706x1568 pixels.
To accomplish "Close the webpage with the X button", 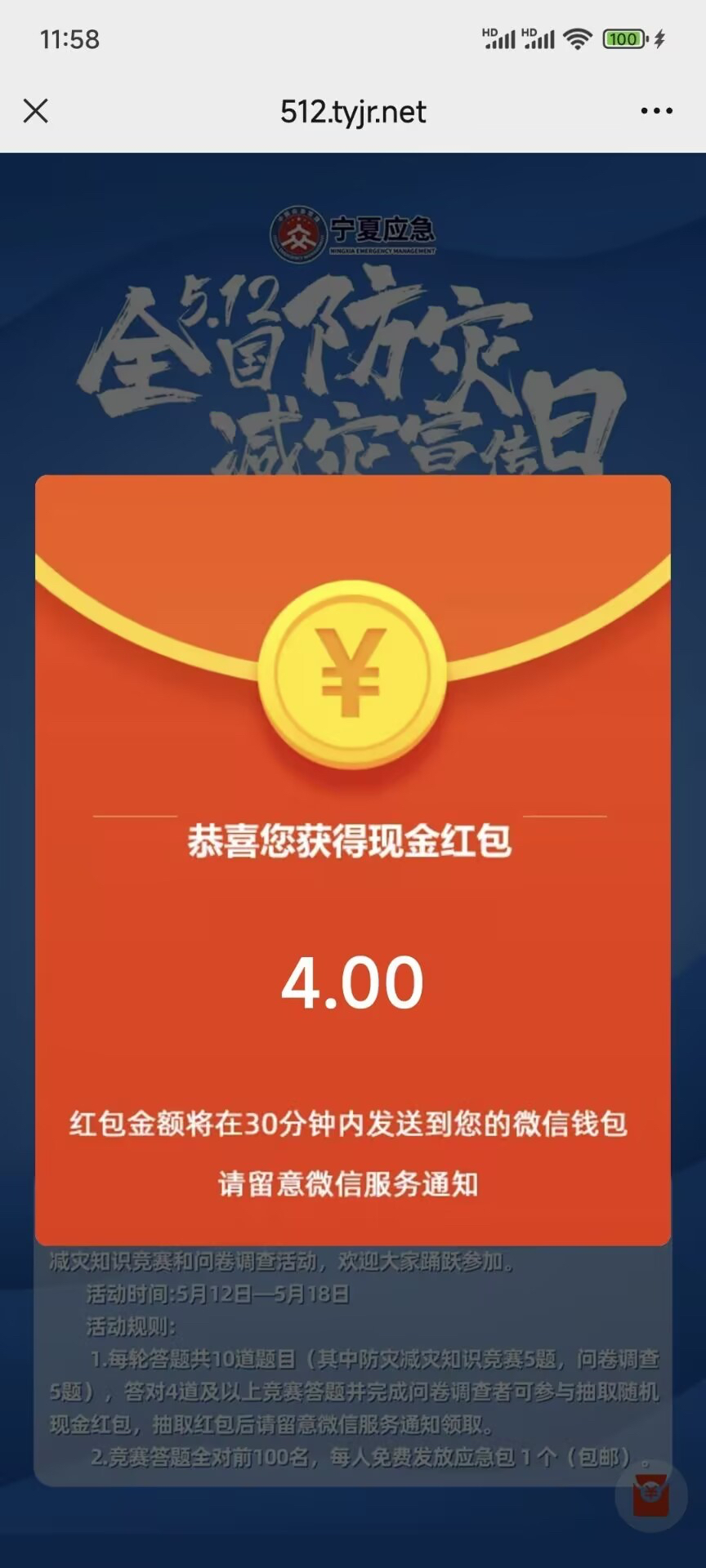I will (x=36, y=111).
